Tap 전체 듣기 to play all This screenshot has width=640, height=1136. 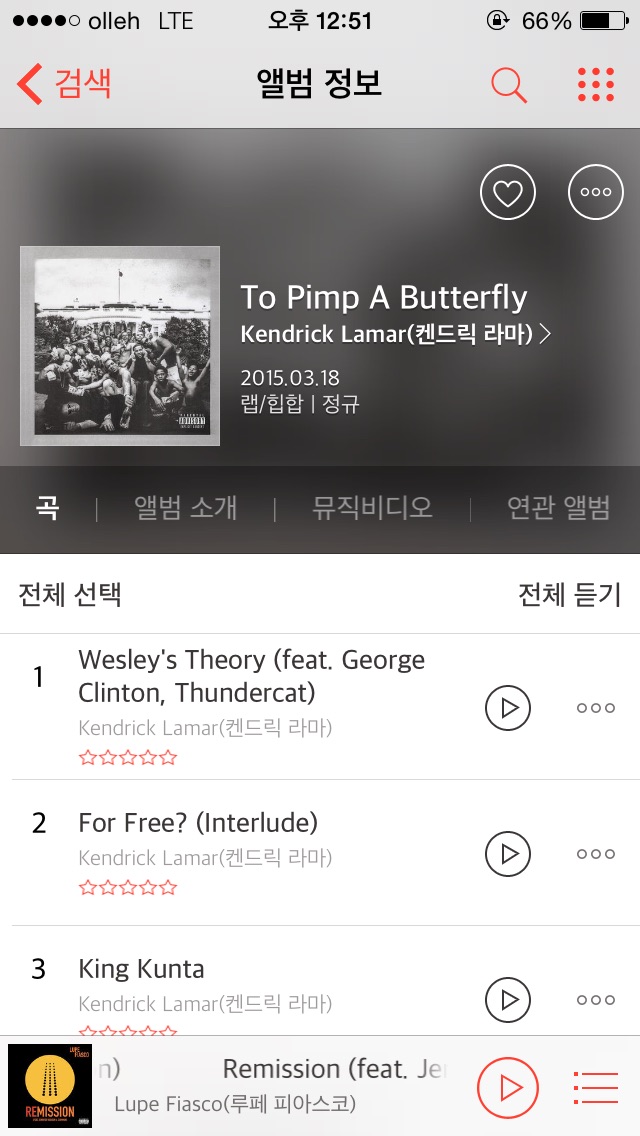[569, 595]
